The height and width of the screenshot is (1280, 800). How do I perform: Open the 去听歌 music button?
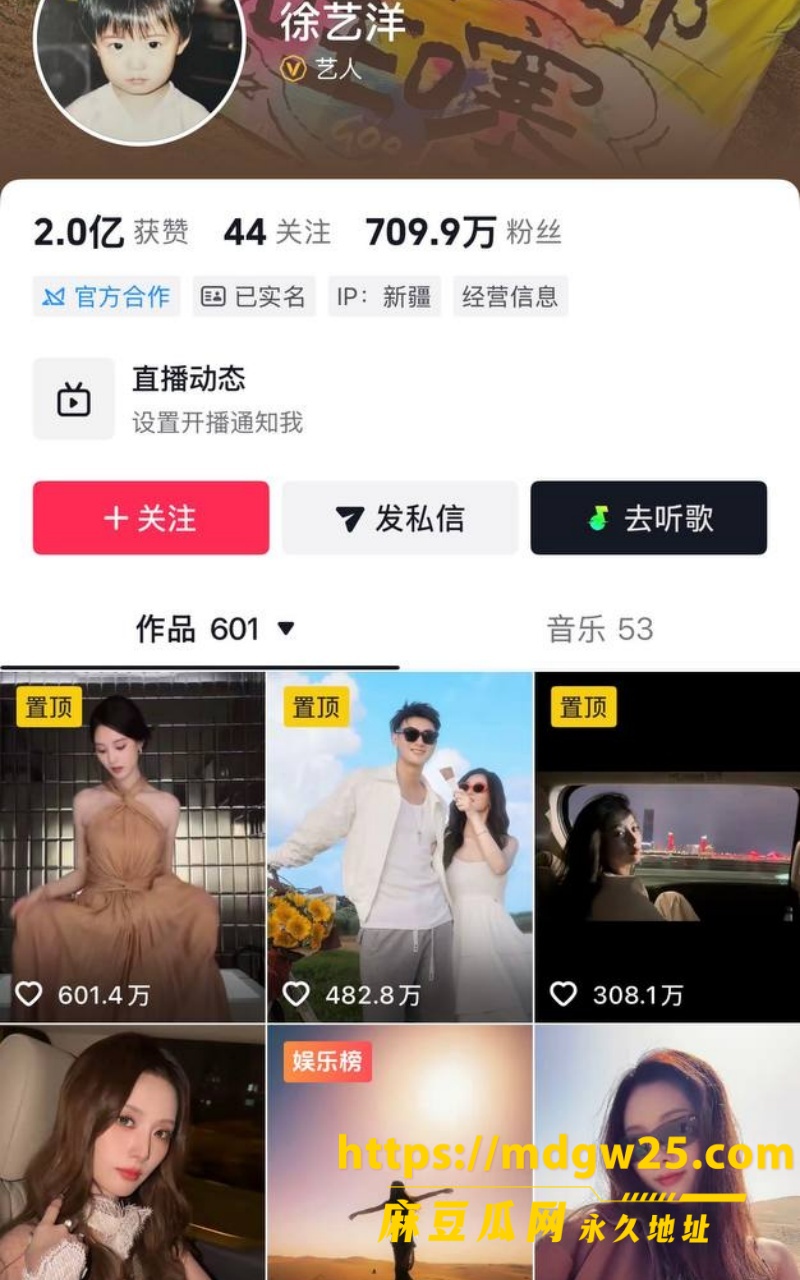point(649,518)
